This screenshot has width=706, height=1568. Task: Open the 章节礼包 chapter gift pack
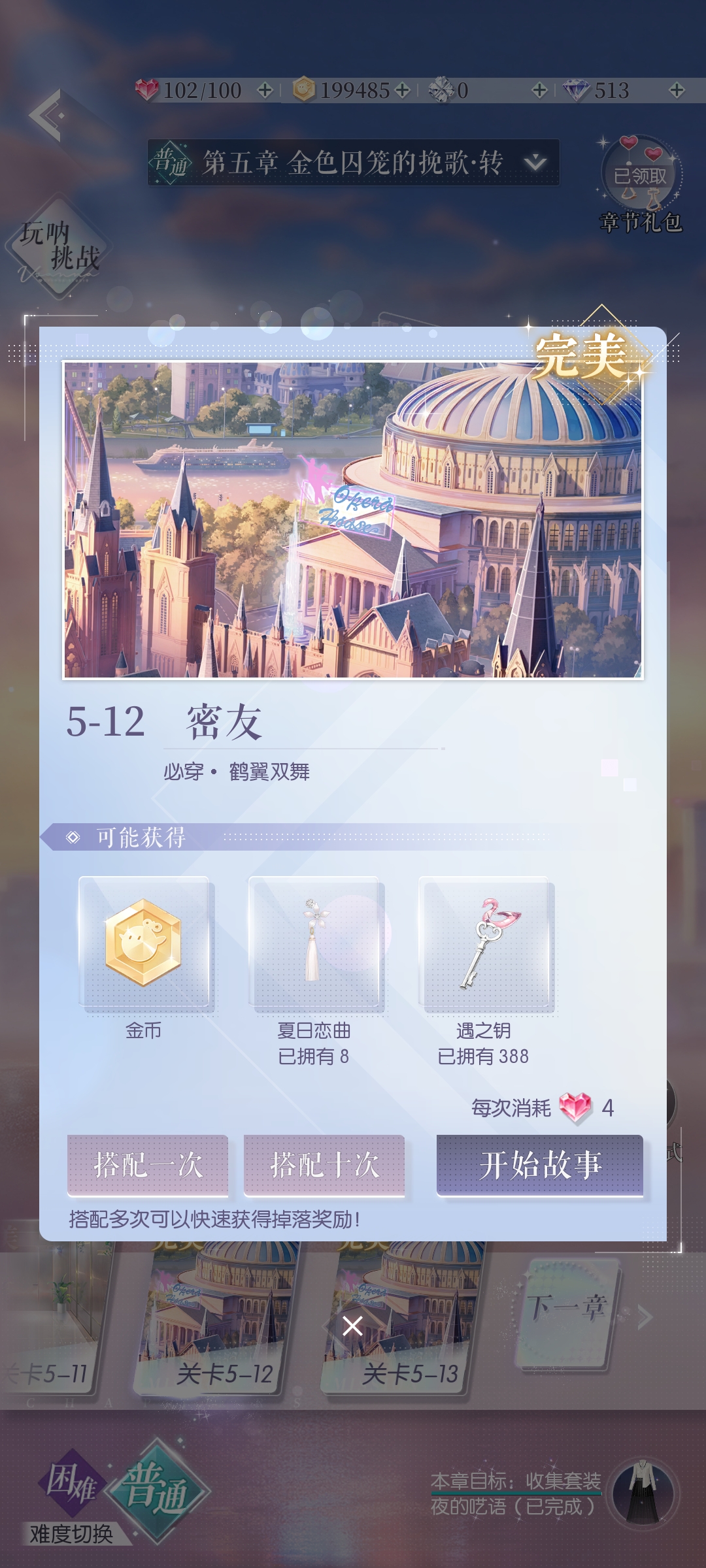pyautogui.click(x=641, y=184)
